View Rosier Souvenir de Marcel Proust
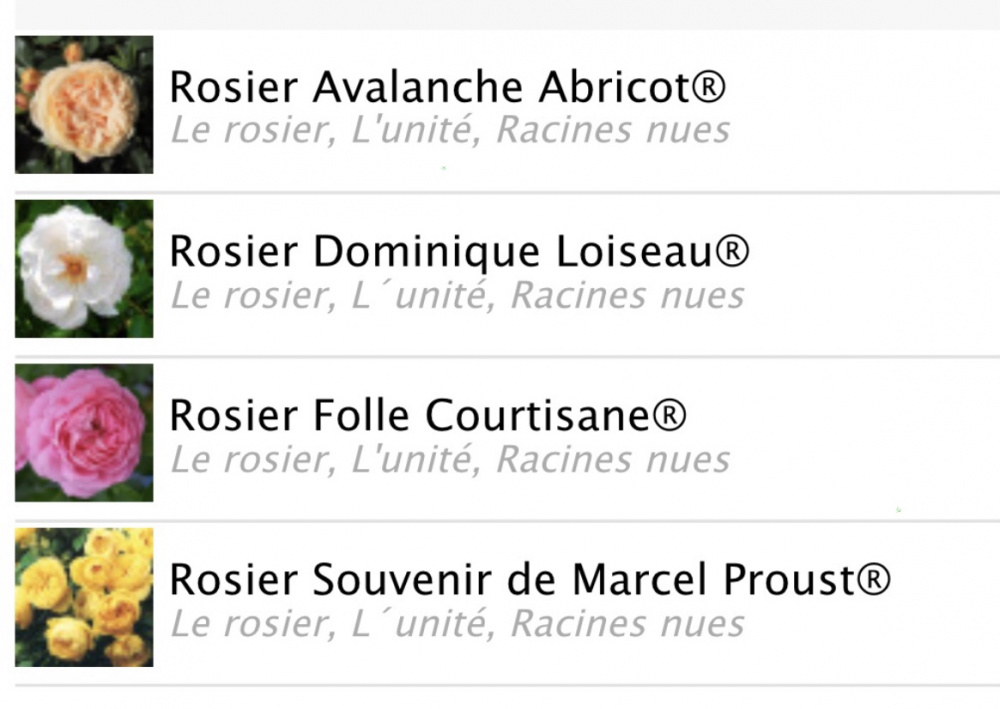The height and width of the screenshot is (709, 1000). coord(528,580)
